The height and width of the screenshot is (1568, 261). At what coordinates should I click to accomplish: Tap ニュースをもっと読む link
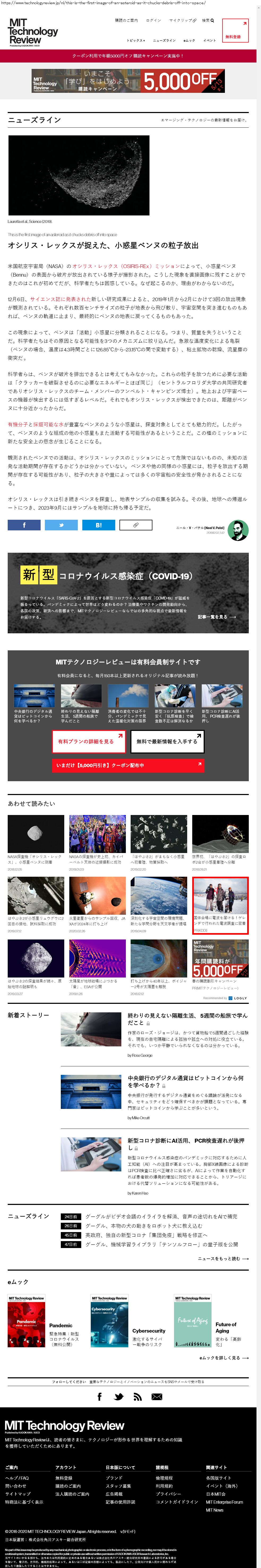(x=223, y=1258)
